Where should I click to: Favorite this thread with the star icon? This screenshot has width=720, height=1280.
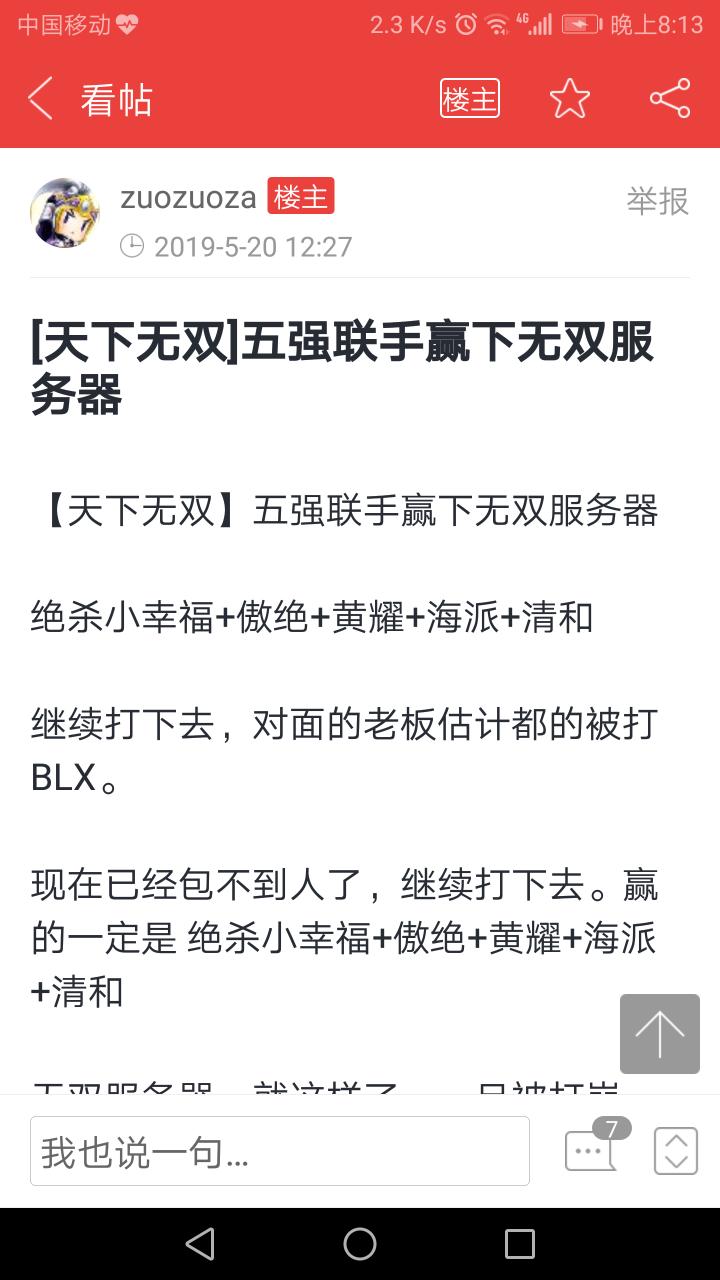click(570, 99)
